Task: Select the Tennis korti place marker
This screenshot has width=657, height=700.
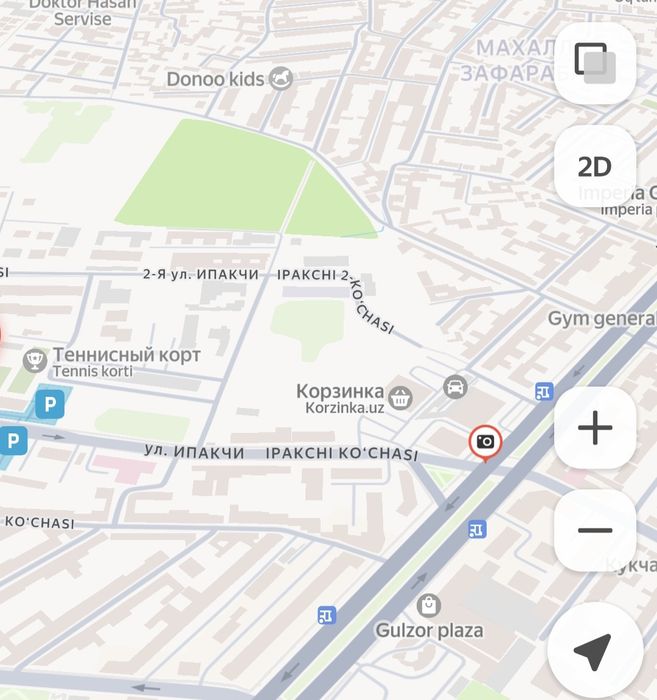Action: (35, 358)
